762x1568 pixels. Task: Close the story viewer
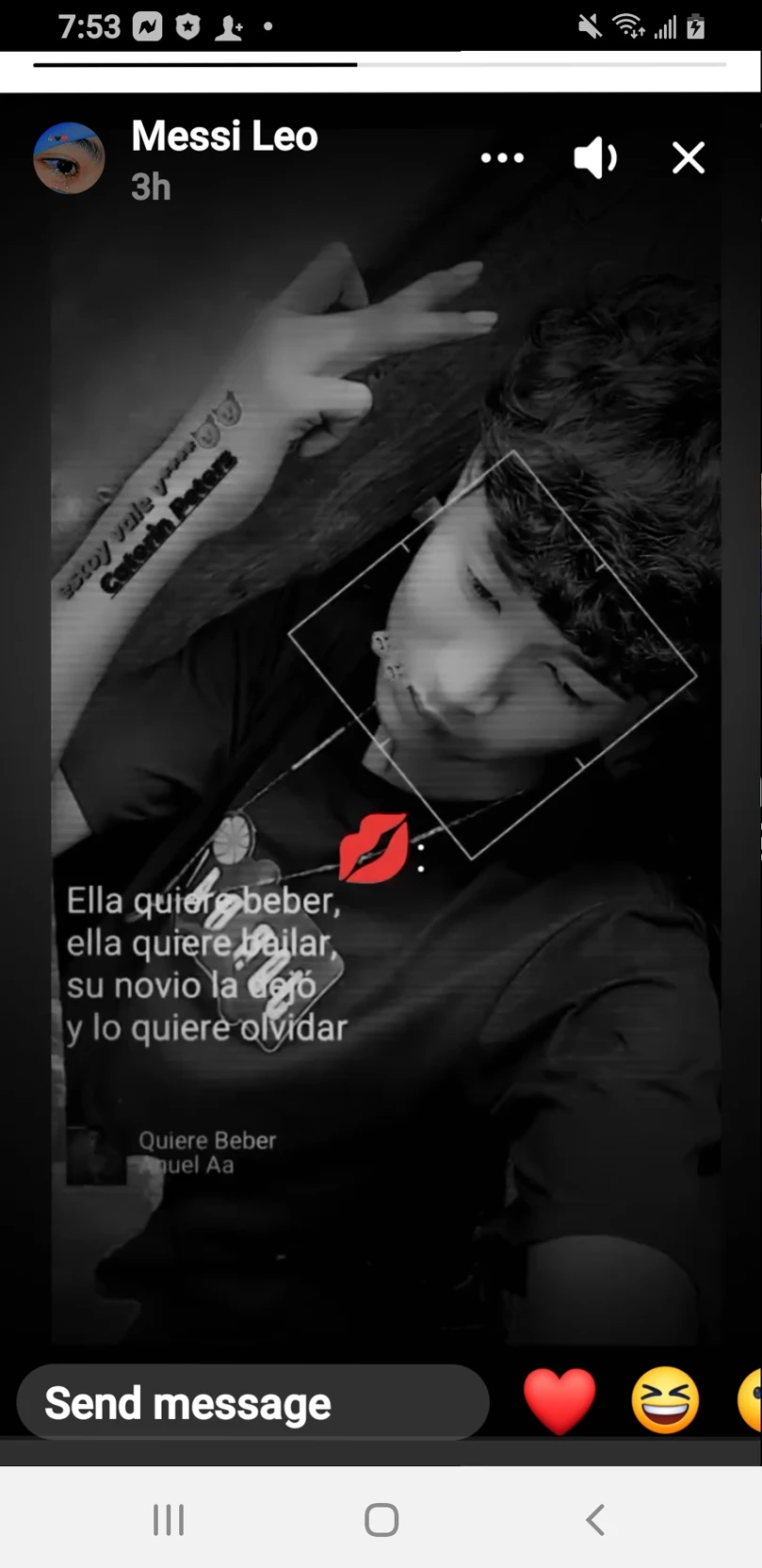[x=689, y=158]
